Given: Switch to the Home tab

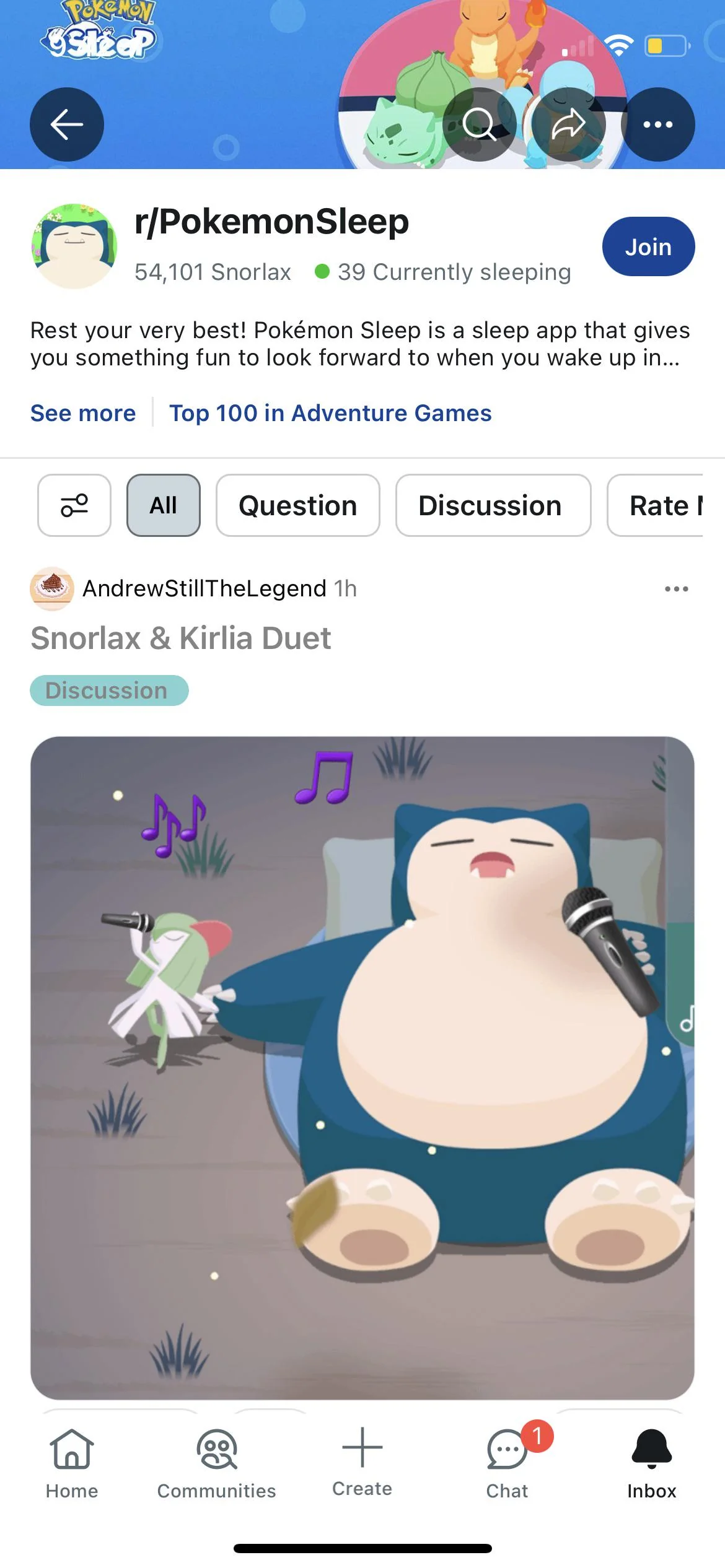Looking at the screenshot, I should (72, 1463).
